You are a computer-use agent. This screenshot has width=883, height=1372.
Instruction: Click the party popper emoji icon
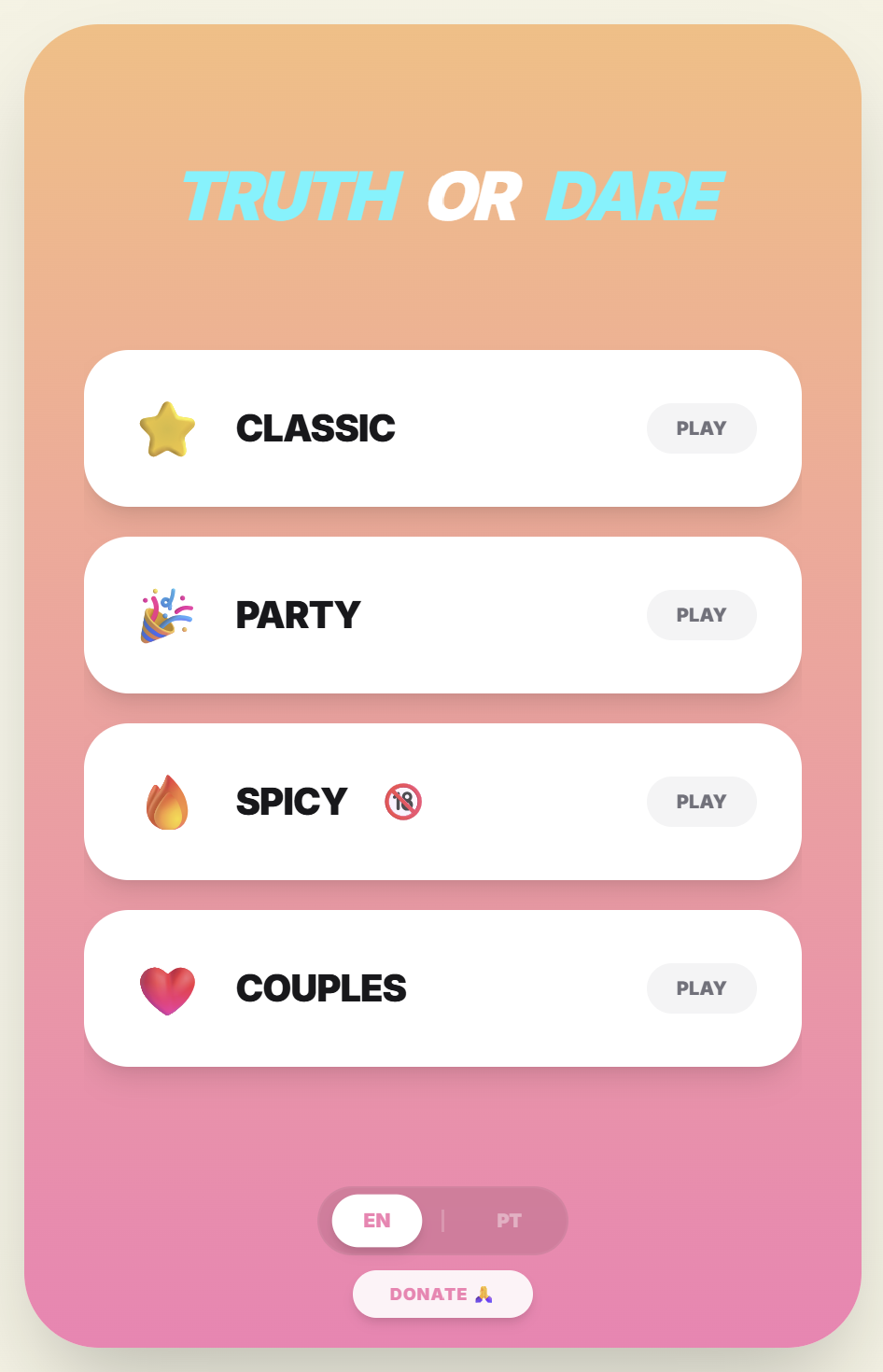click(x=166, y=614)
